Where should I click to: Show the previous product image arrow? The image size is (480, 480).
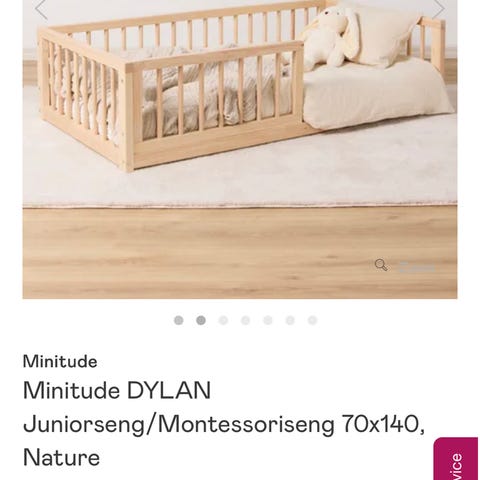(x=41, y=8)
